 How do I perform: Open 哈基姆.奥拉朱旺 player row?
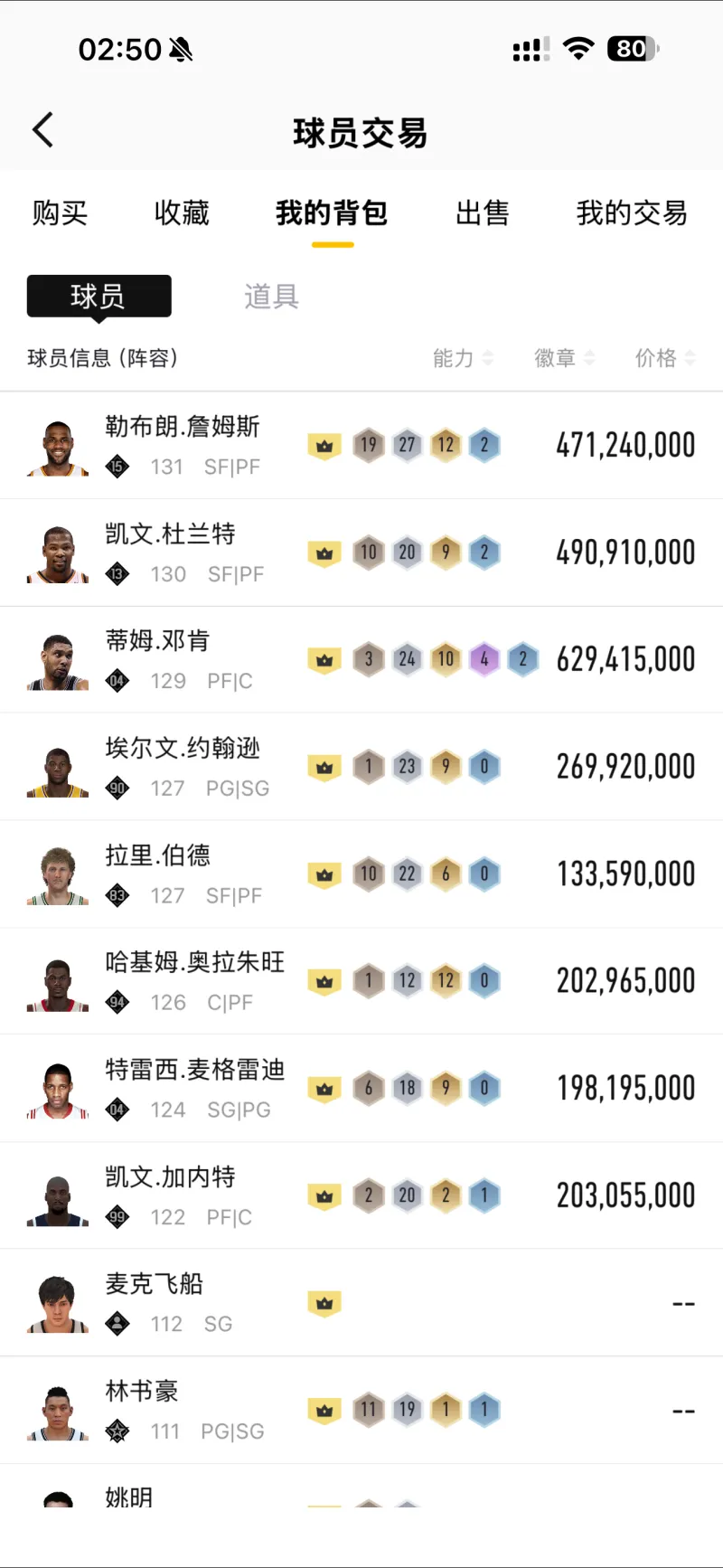coord(361,981)
